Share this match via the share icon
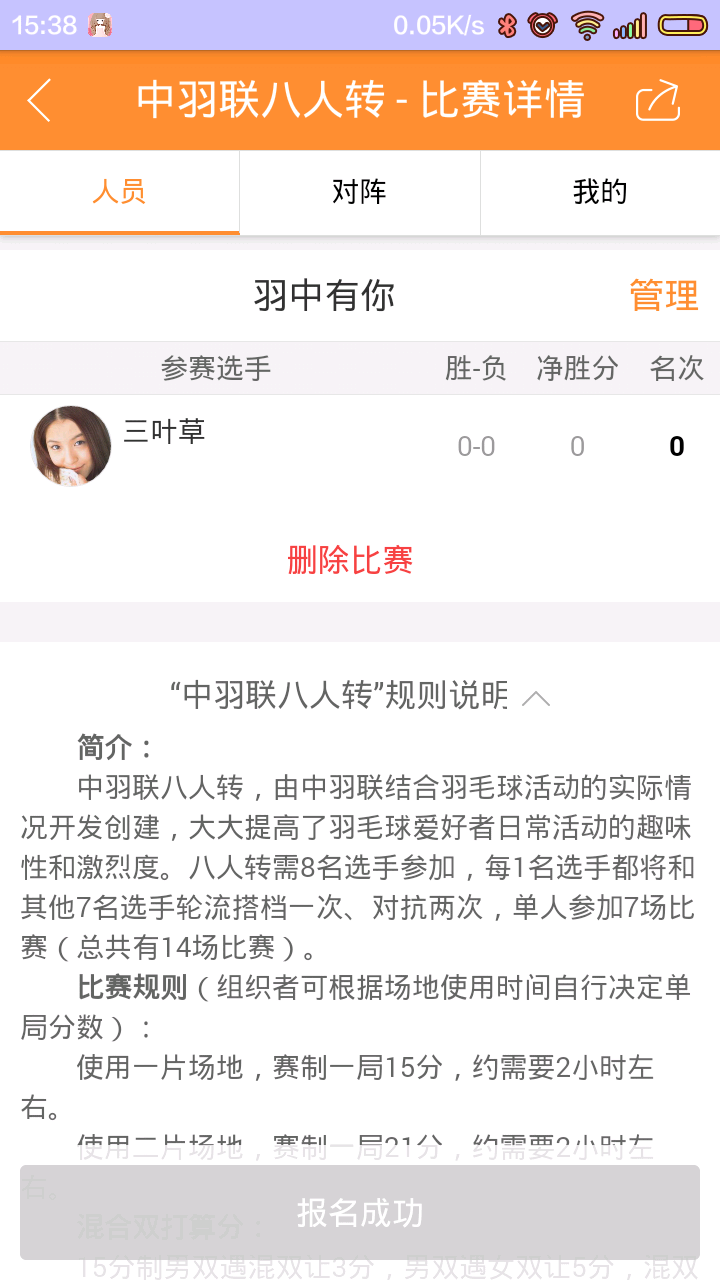 [657, 101]
